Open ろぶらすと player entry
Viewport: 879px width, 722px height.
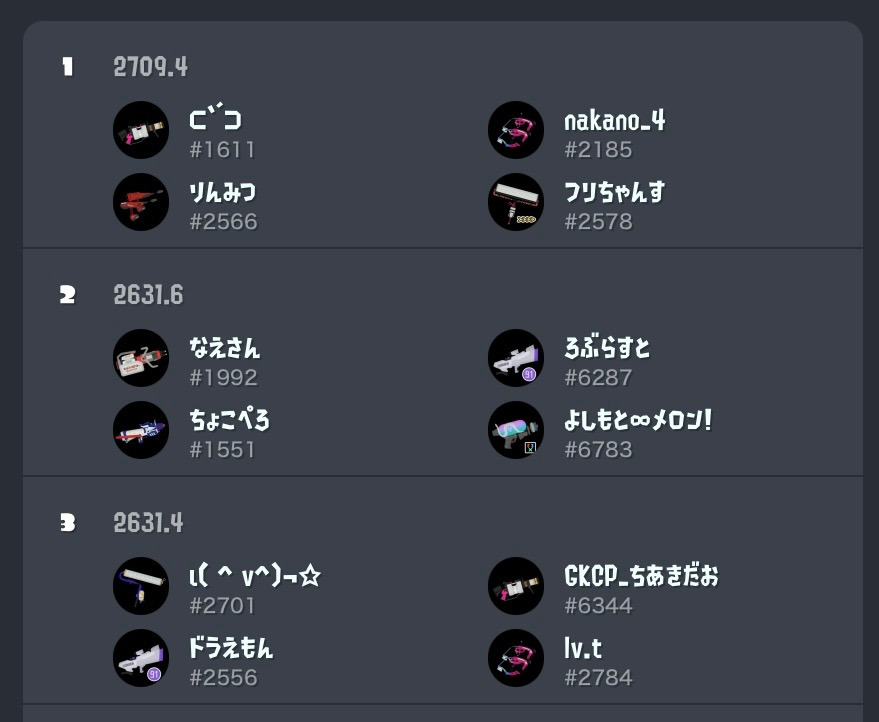coord(608,349)
